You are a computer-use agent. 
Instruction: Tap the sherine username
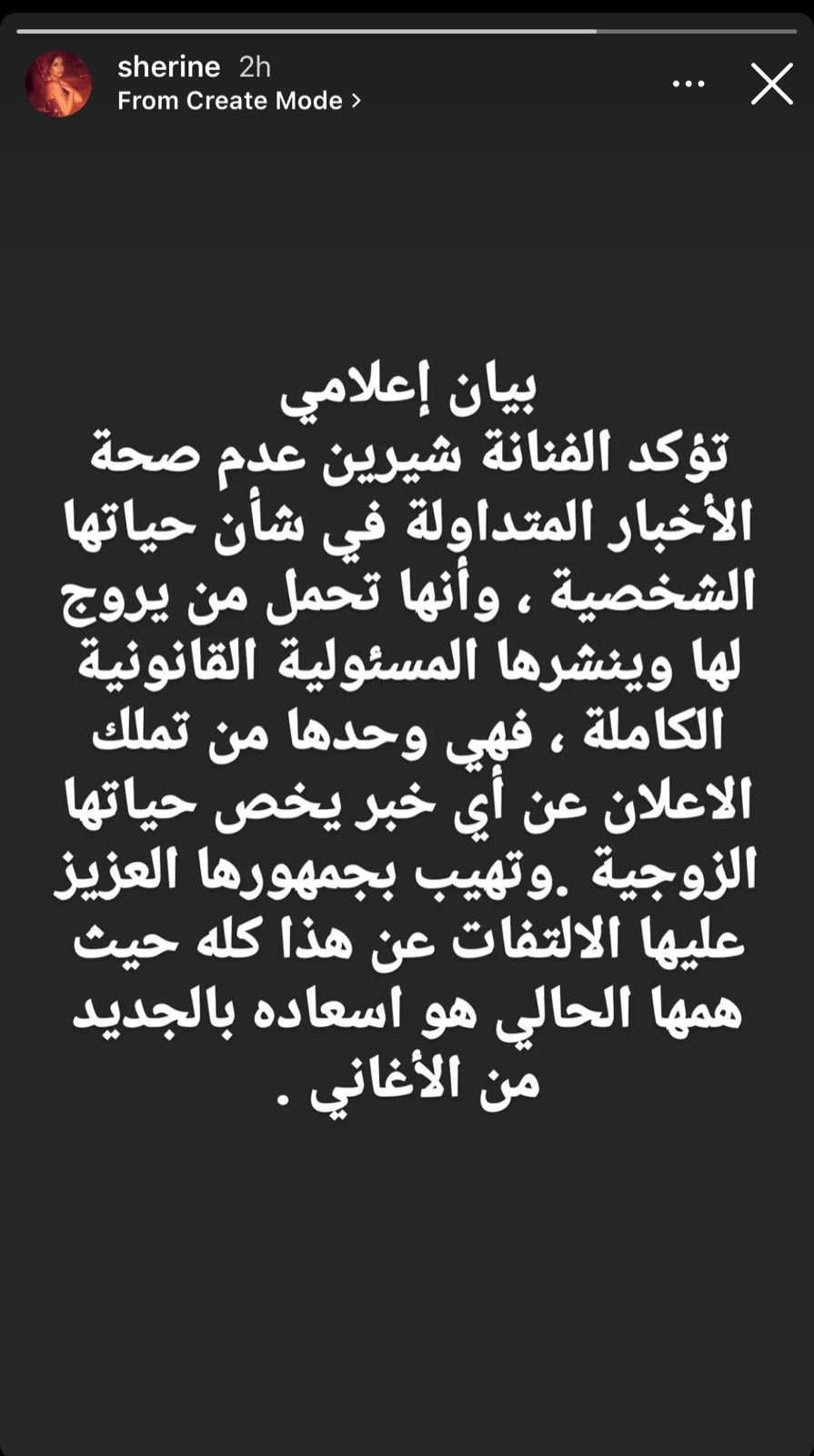click(x=169, y=66)
